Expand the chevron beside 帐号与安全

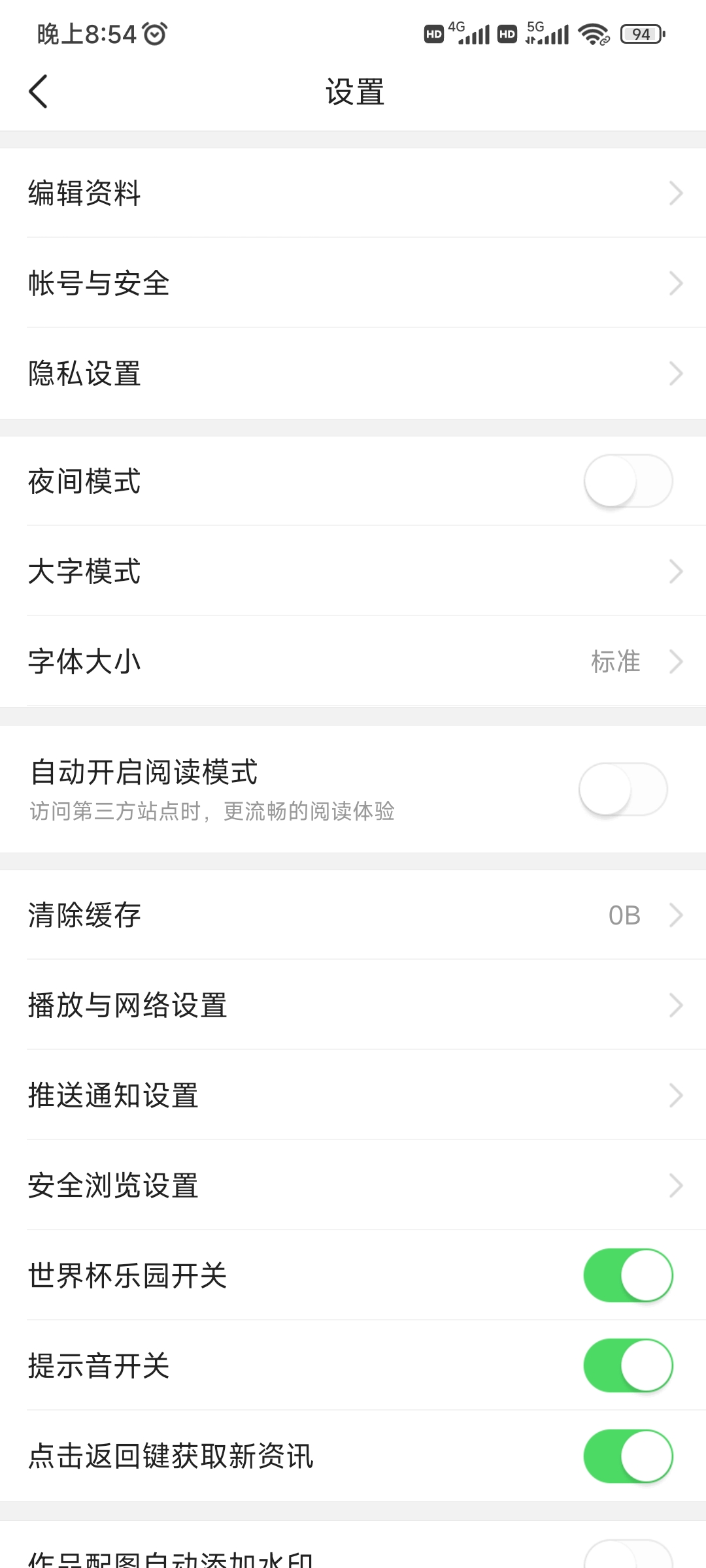[677, 283]
